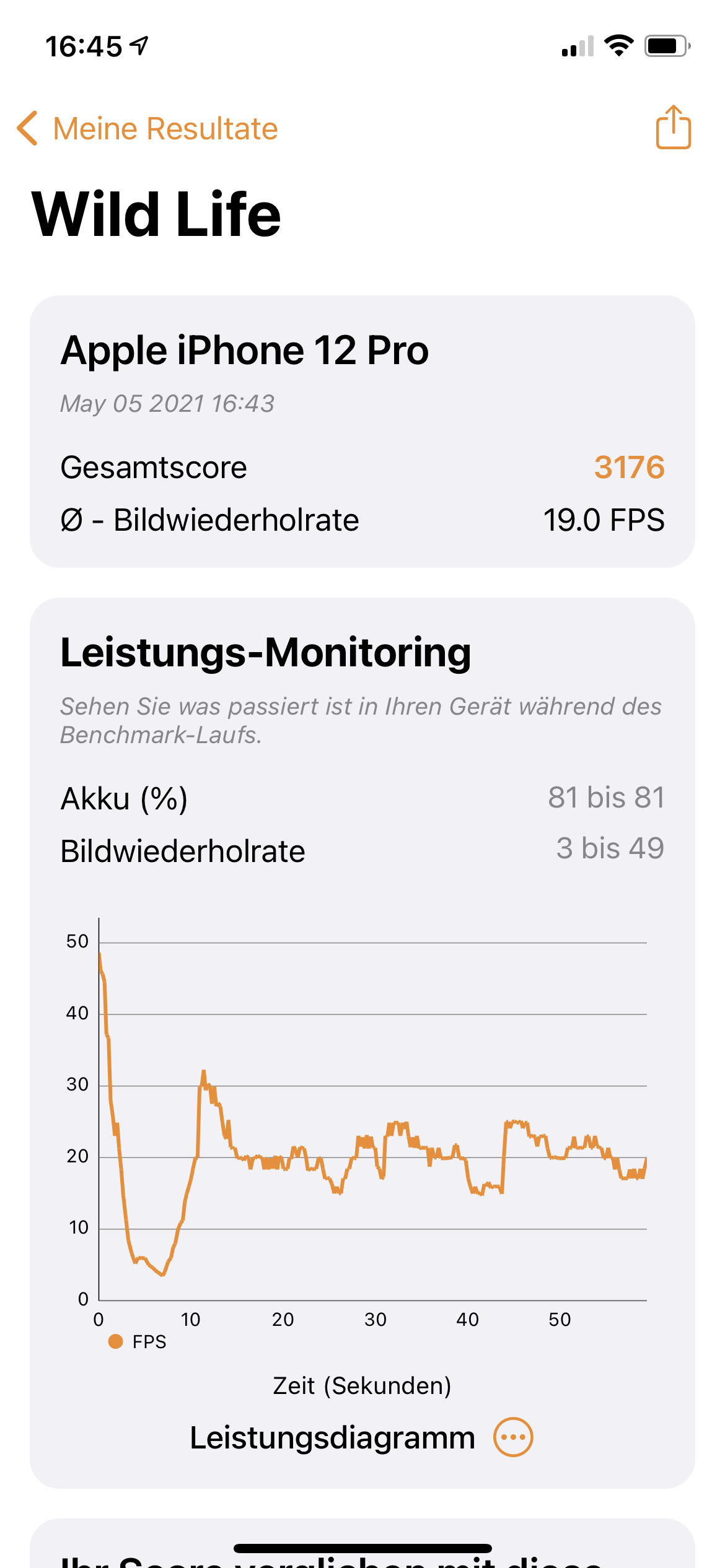This screenshot has width=725, height=1568.
Task: Open the Leistungsdiagramm more options button
Action: (512, 1437)
